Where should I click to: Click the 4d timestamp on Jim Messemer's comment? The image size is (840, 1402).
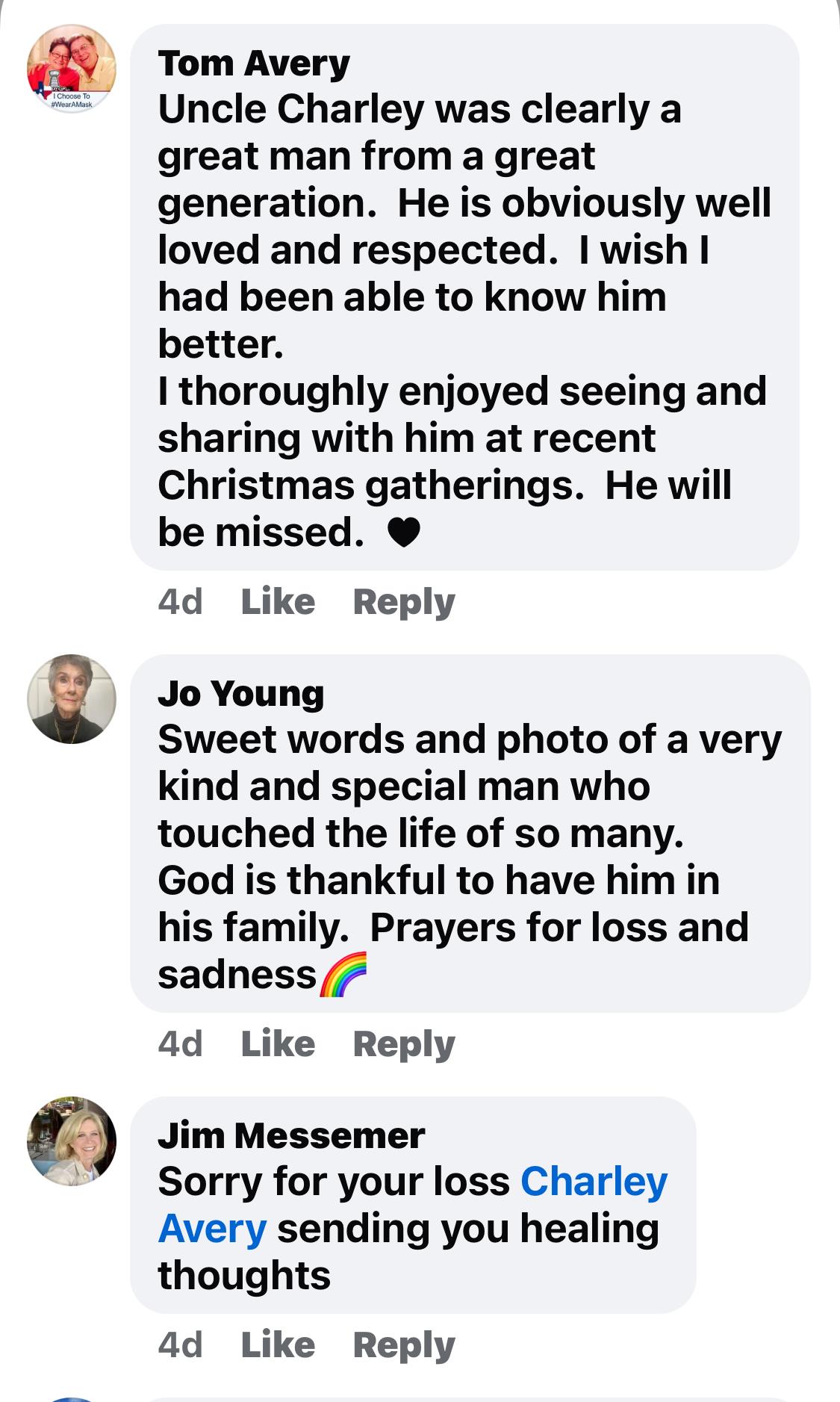(x=179, y=1344)
